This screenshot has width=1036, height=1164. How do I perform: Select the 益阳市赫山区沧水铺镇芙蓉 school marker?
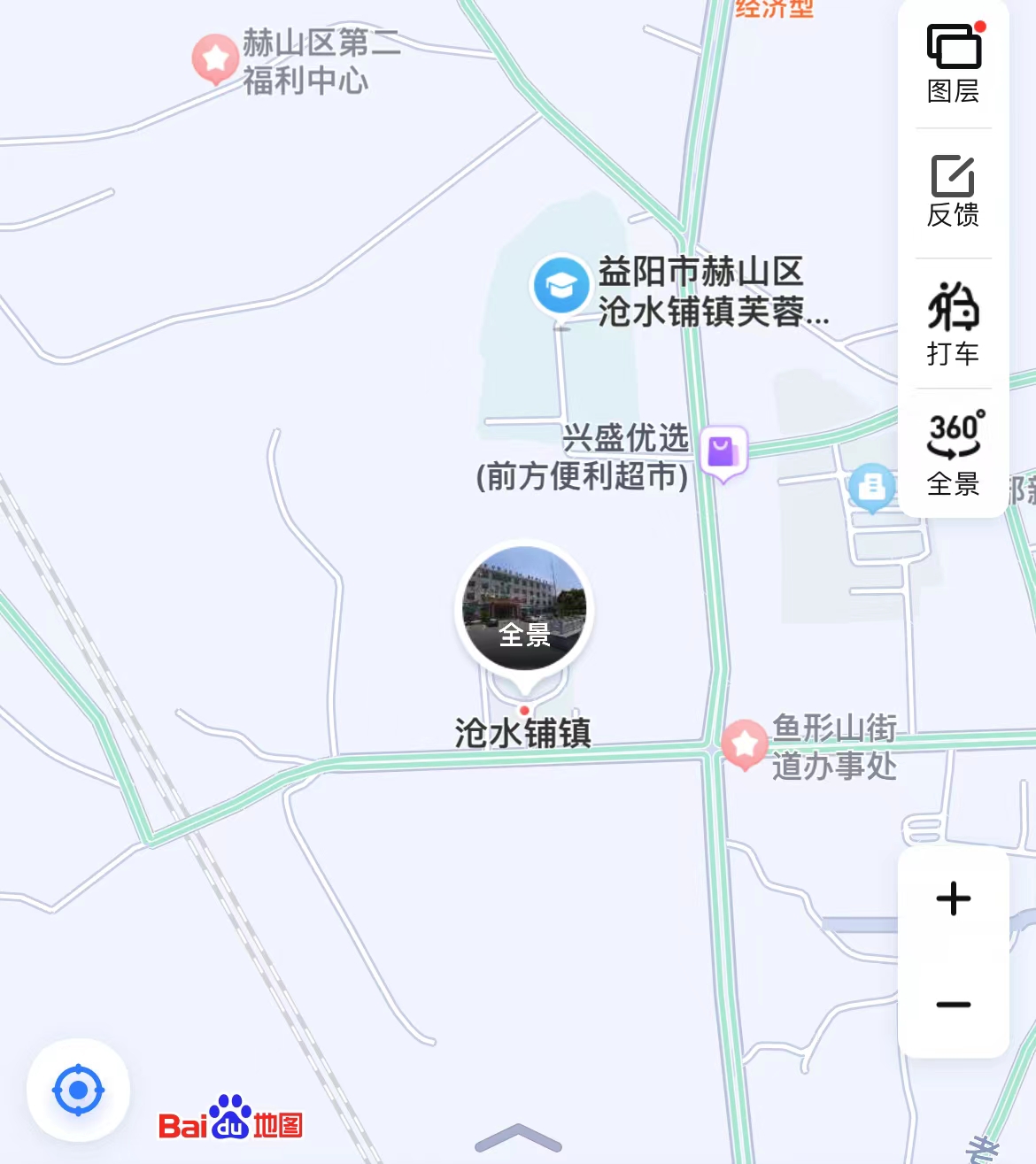(x=561, y=285)
